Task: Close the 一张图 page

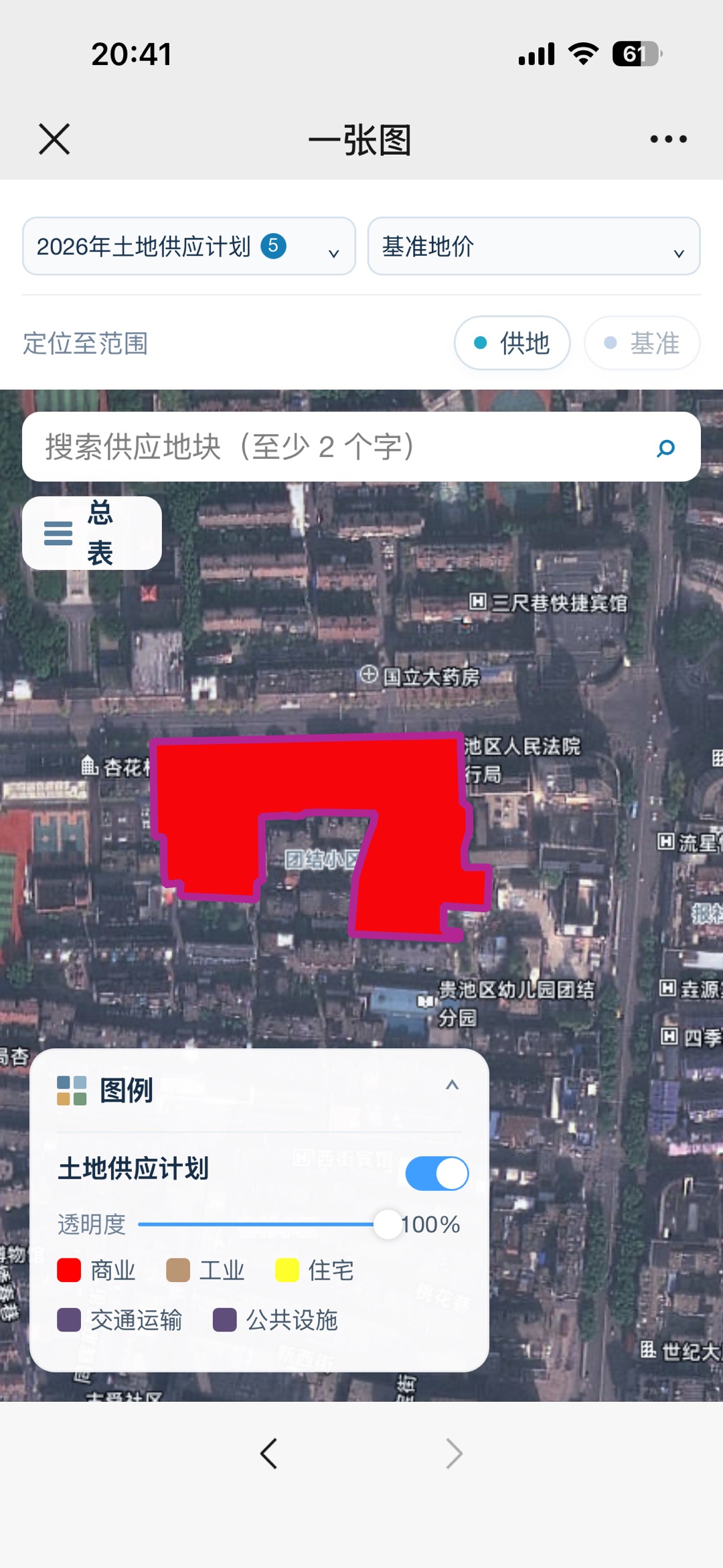Action: (x=54, y=139)
